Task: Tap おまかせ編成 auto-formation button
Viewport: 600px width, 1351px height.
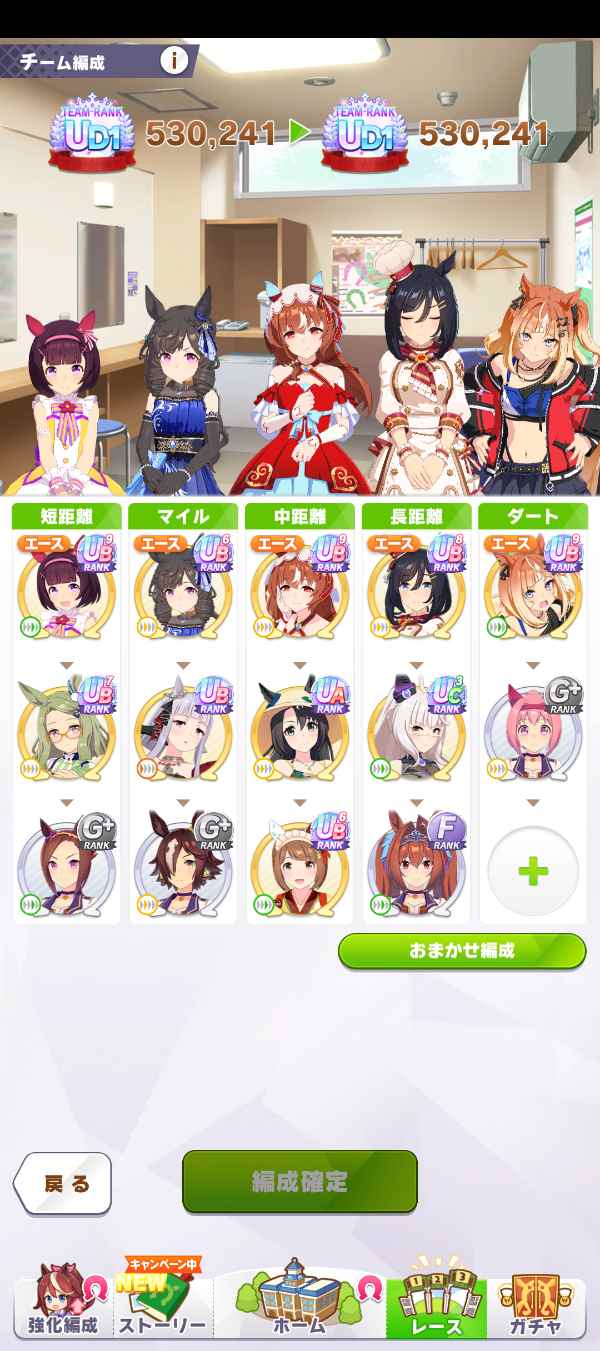Action: 461,950
